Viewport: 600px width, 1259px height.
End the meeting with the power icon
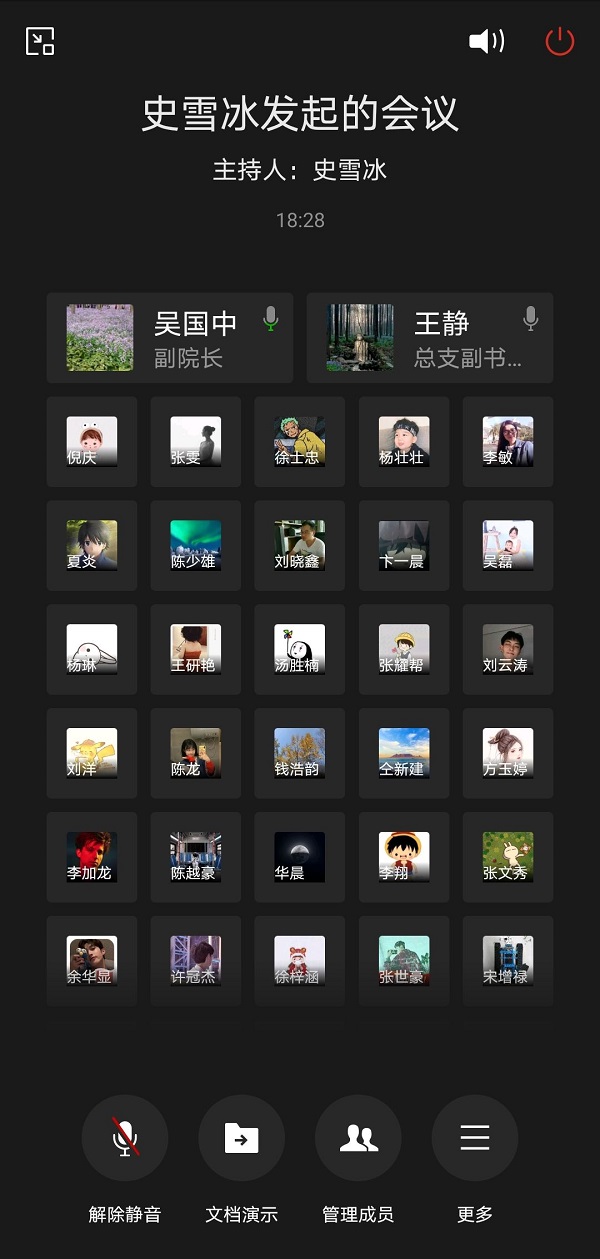559,41
